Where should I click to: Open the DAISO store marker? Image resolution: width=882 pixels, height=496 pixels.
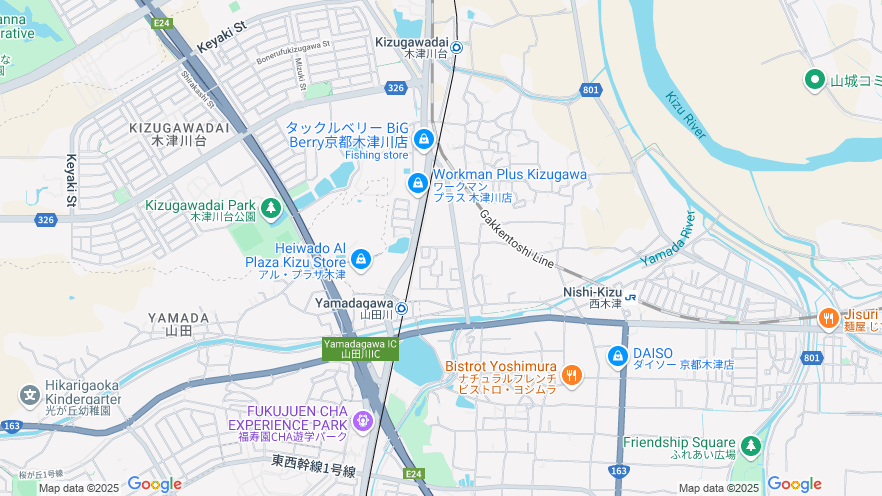tap(618, 357)
